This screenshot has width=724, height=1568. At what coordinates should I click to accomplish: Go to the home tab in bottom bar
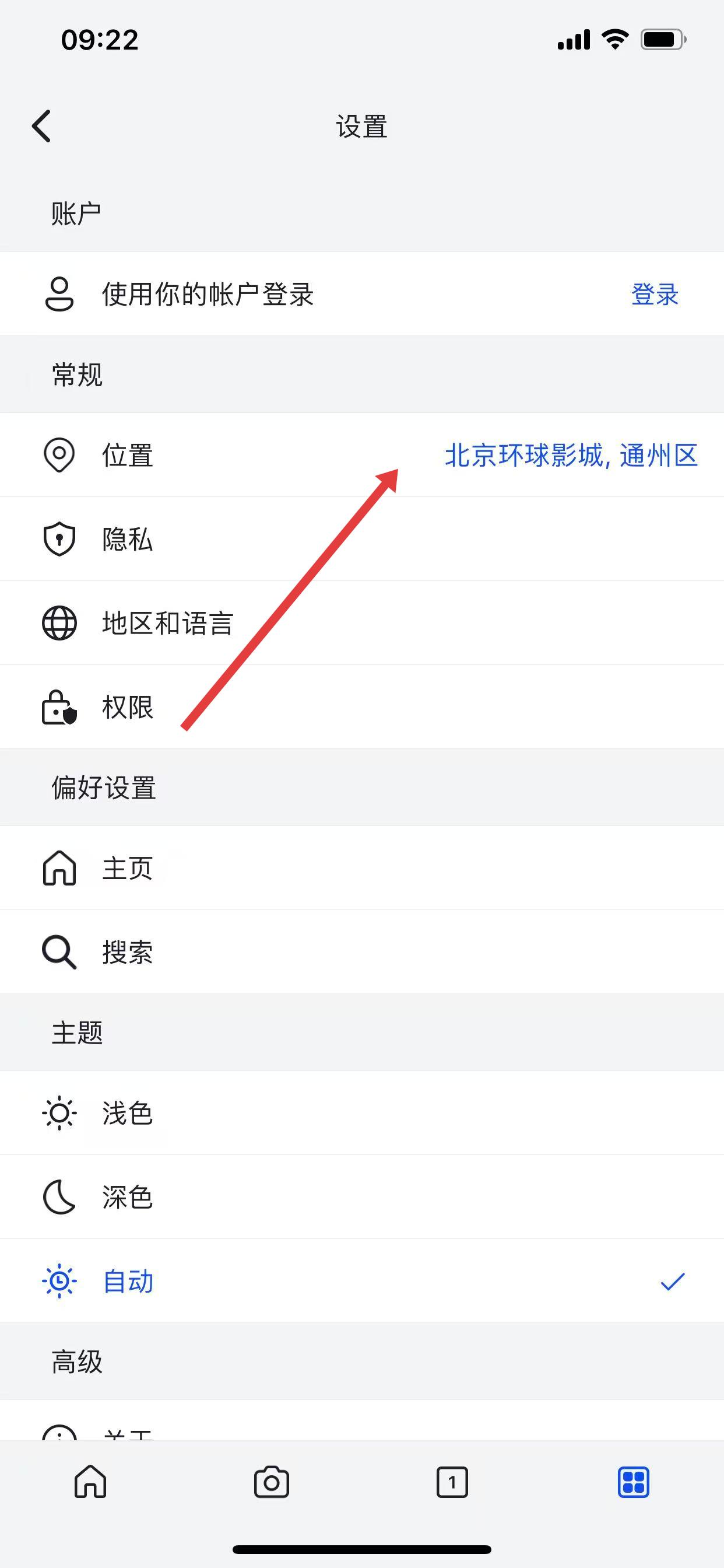90,1482
